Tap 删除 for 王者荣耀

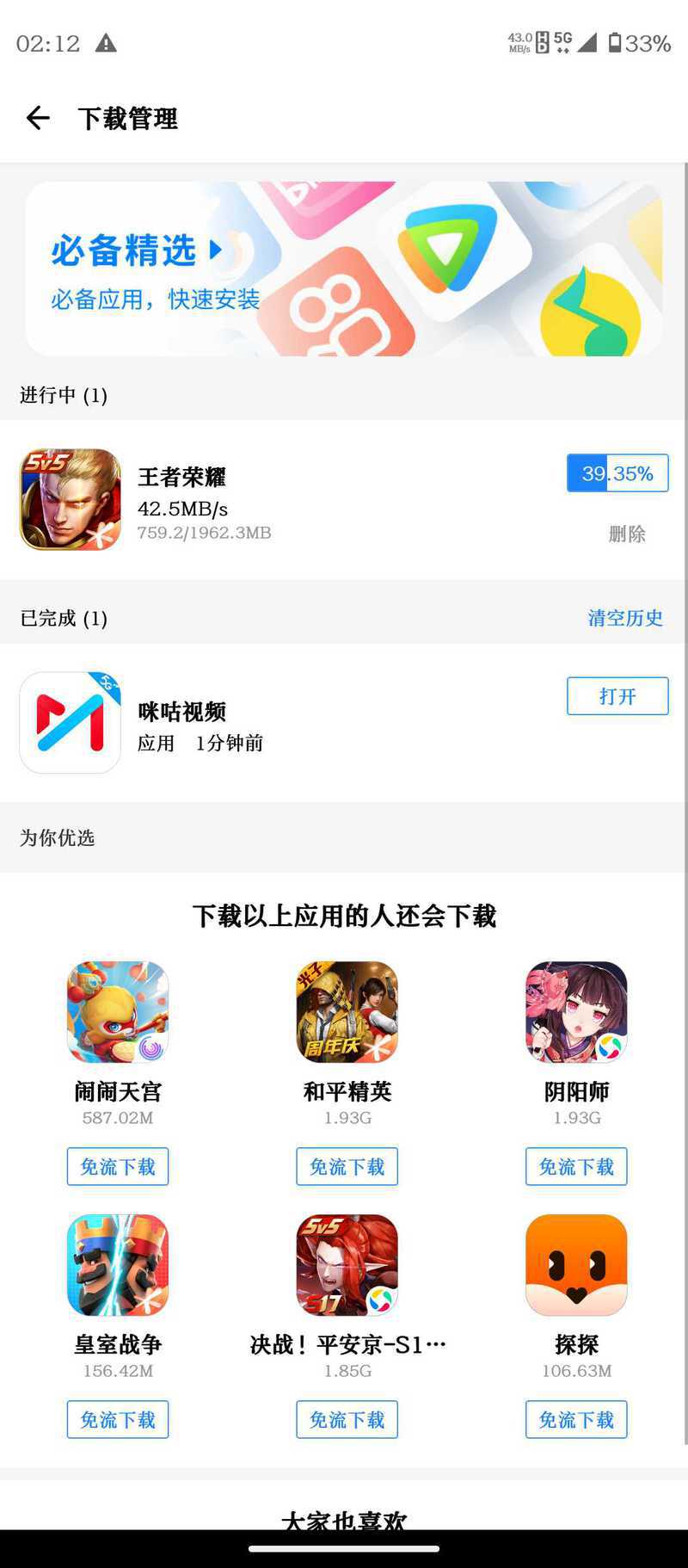(x=627, y=534)
